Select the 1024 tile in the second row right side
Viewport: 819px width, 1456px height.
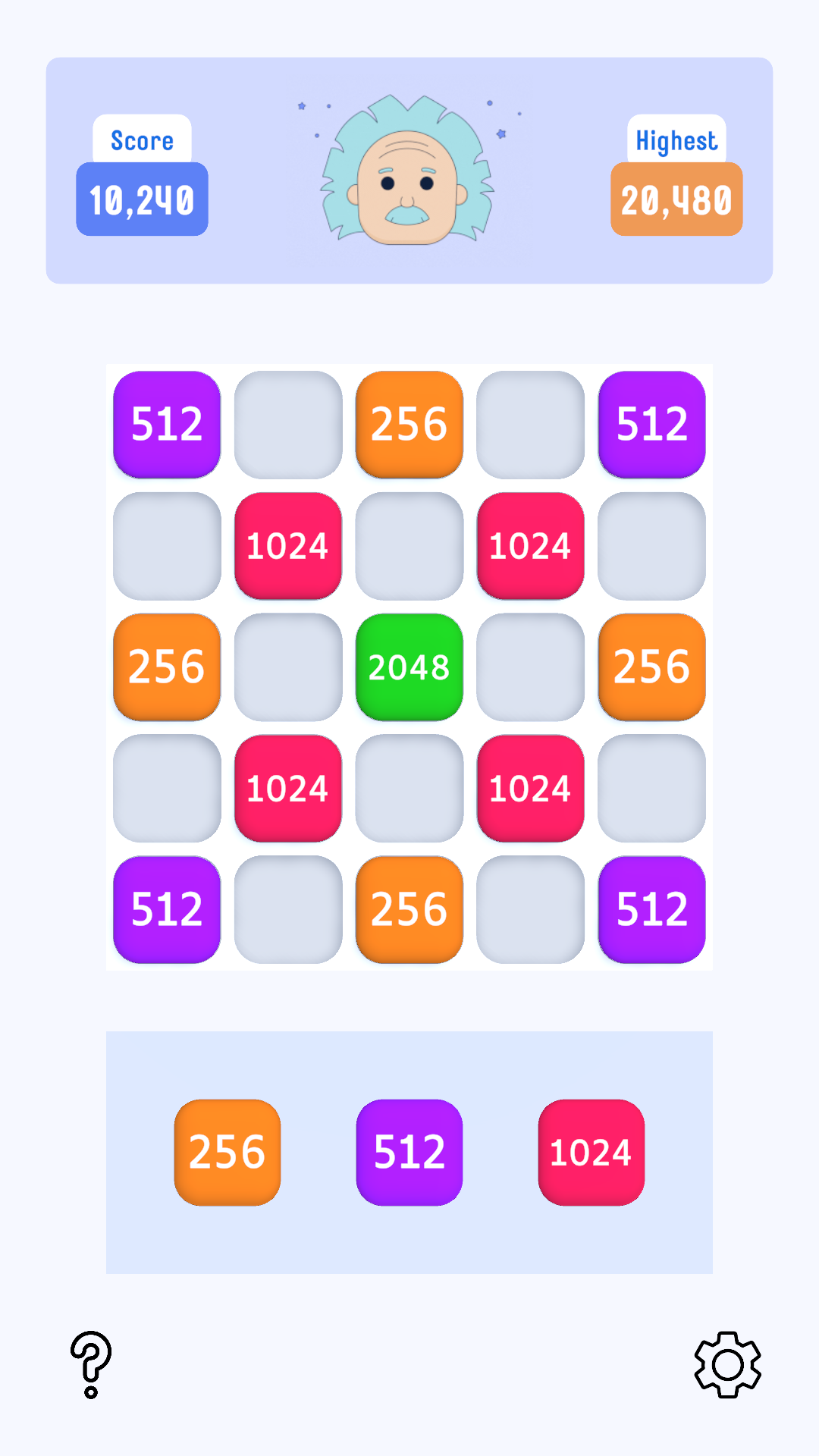click(530, 546)
